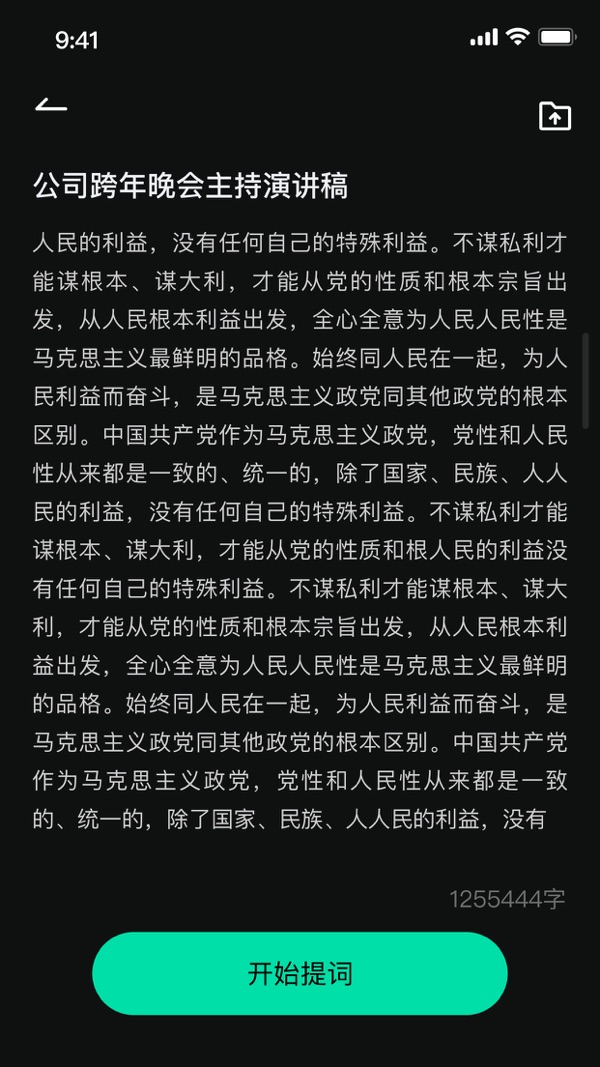Image resolution: width=600 pixels, height=1067 pixels.
Task: Go back using the top-left arrow
Action: [x=51, y=104]
